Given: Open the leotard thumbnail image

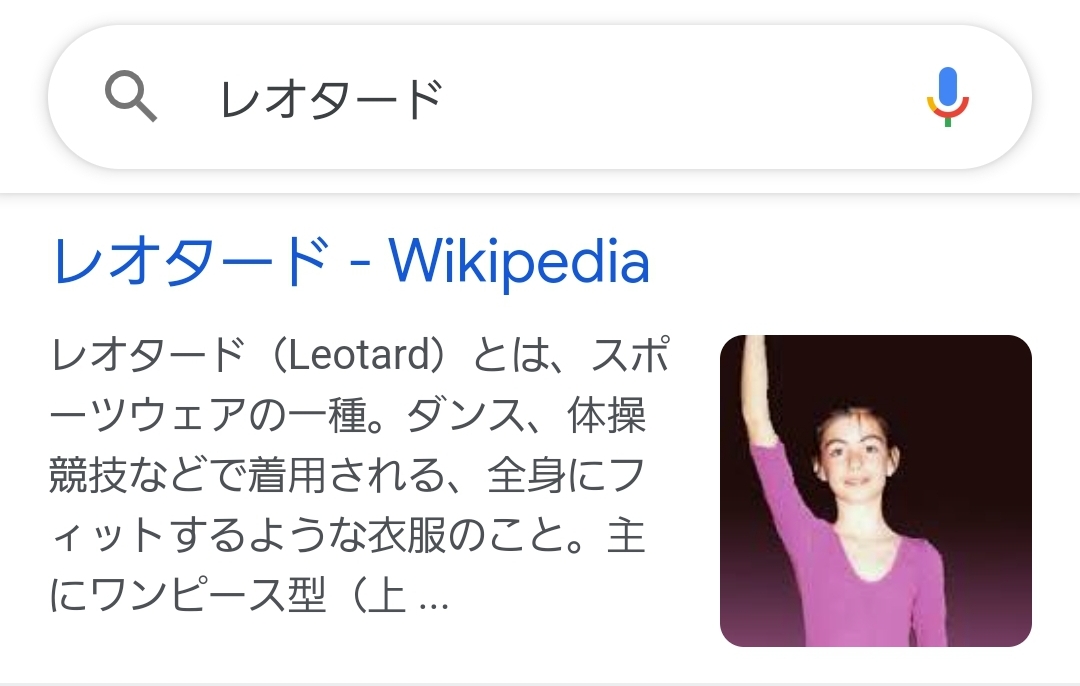Looking at the screenshot, I should point(875,490).
